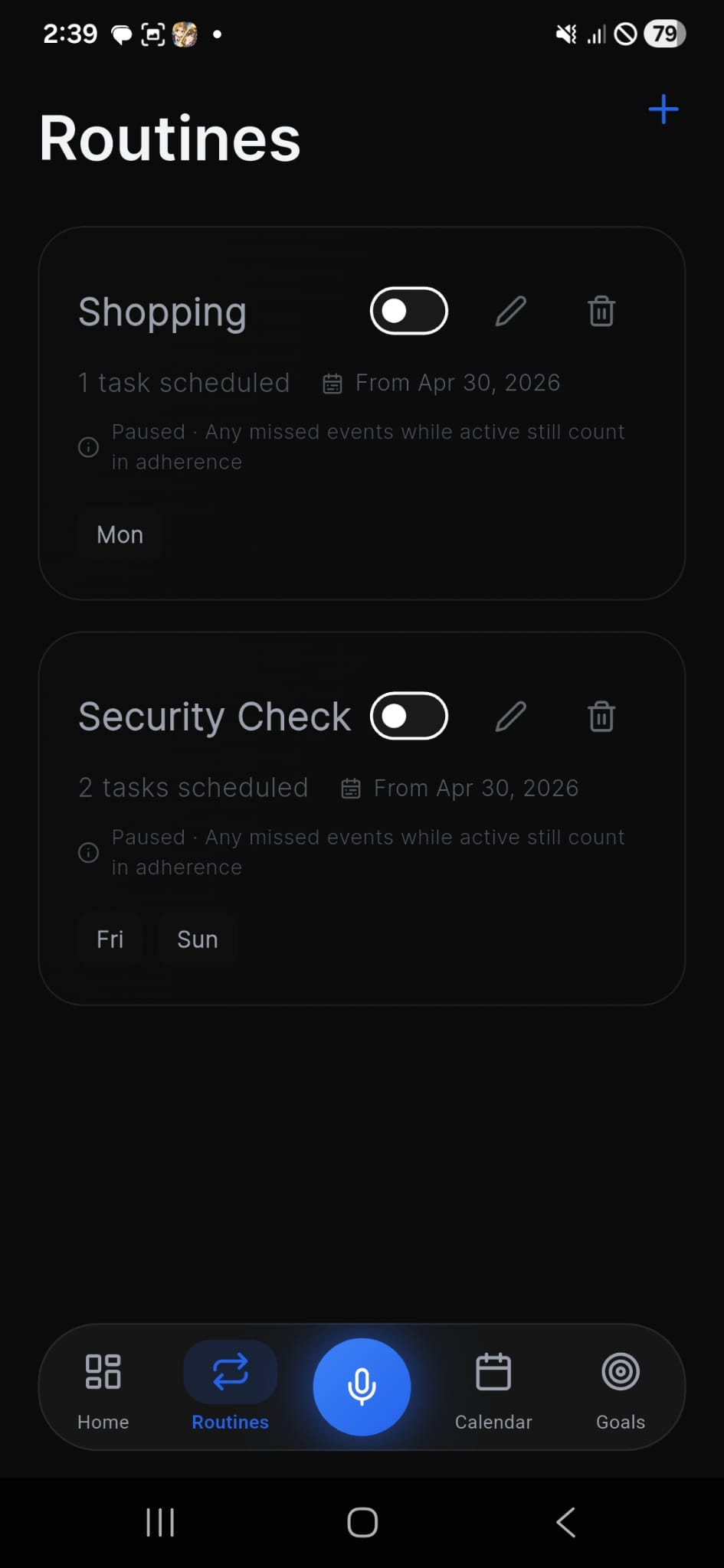Viewport: 724px width, 1568px height.
Task: Turn on the Security Check routine
Action: tap(409, 716)
